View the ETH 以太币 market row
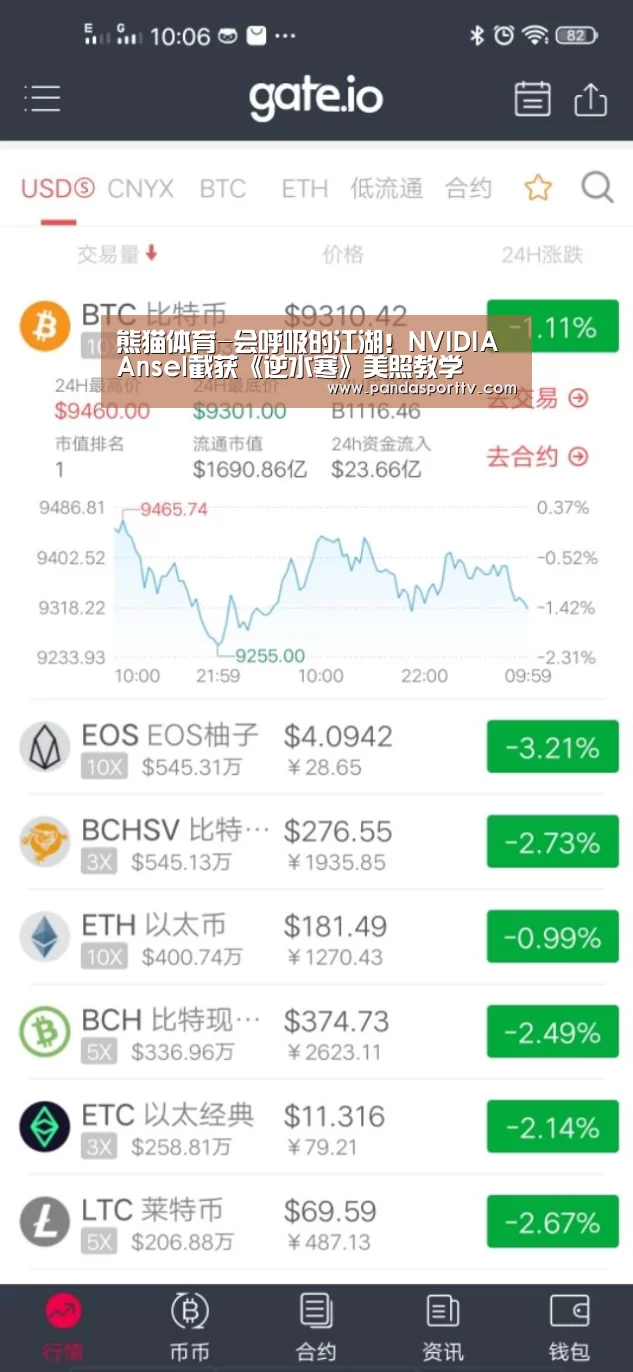Viewport: 633px width, 1372px height. tap(316, 937)
